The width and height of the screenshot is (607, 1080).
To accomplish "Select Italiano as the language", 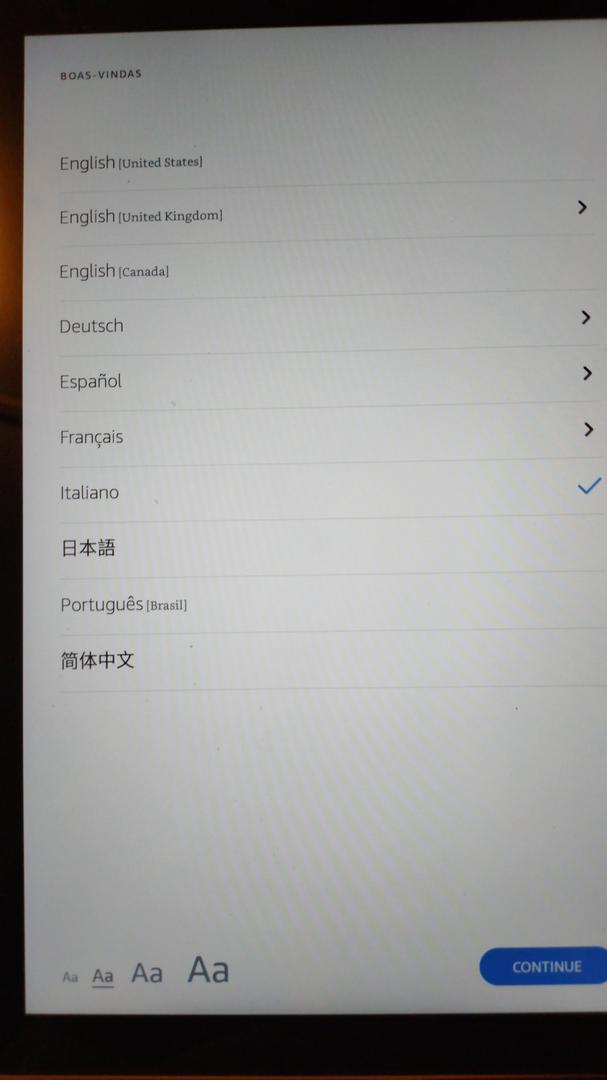I will pyautogui.click(x=89, y=492).
